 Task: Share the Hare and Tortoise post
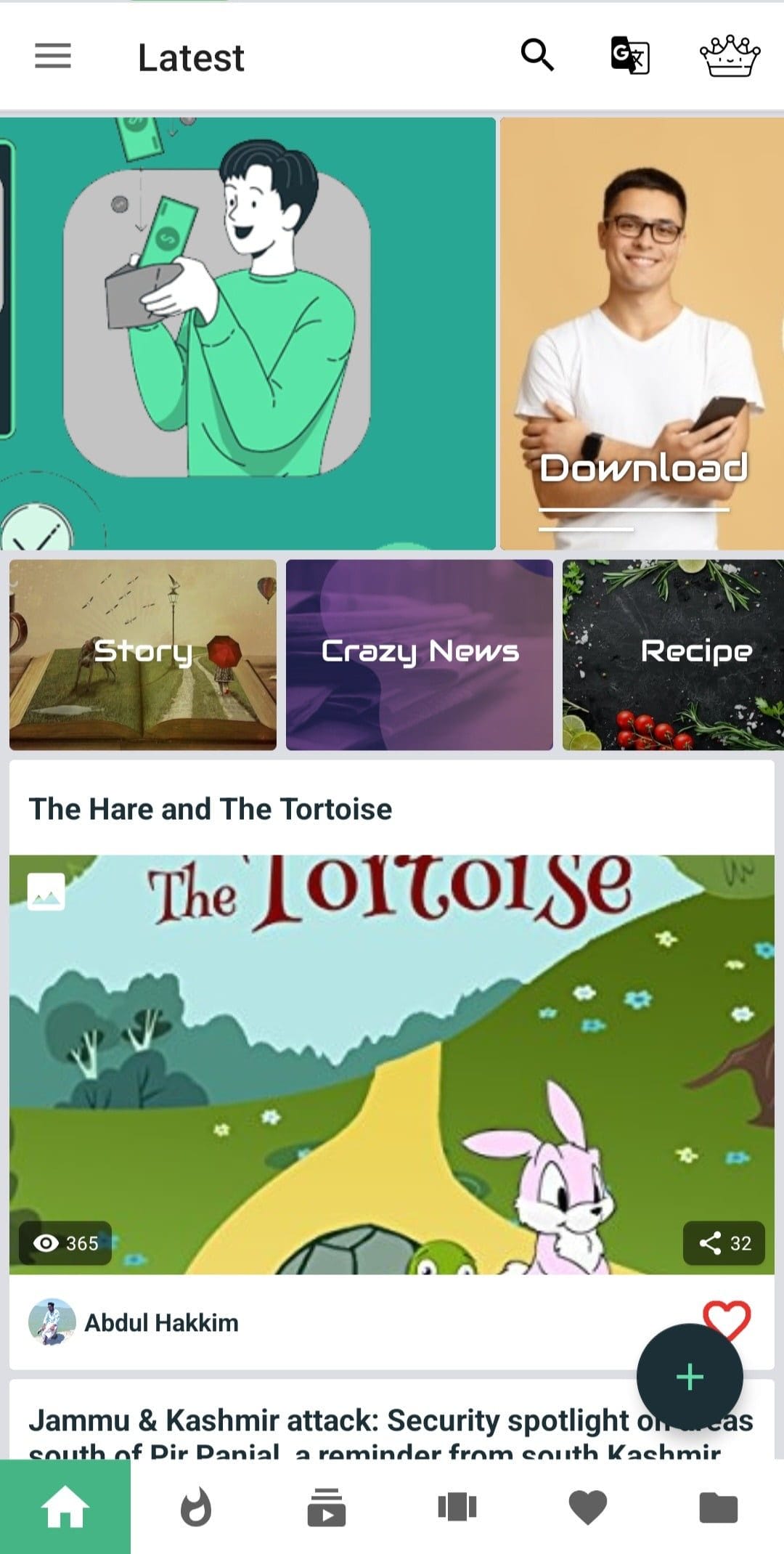[x=724, y=1243]
